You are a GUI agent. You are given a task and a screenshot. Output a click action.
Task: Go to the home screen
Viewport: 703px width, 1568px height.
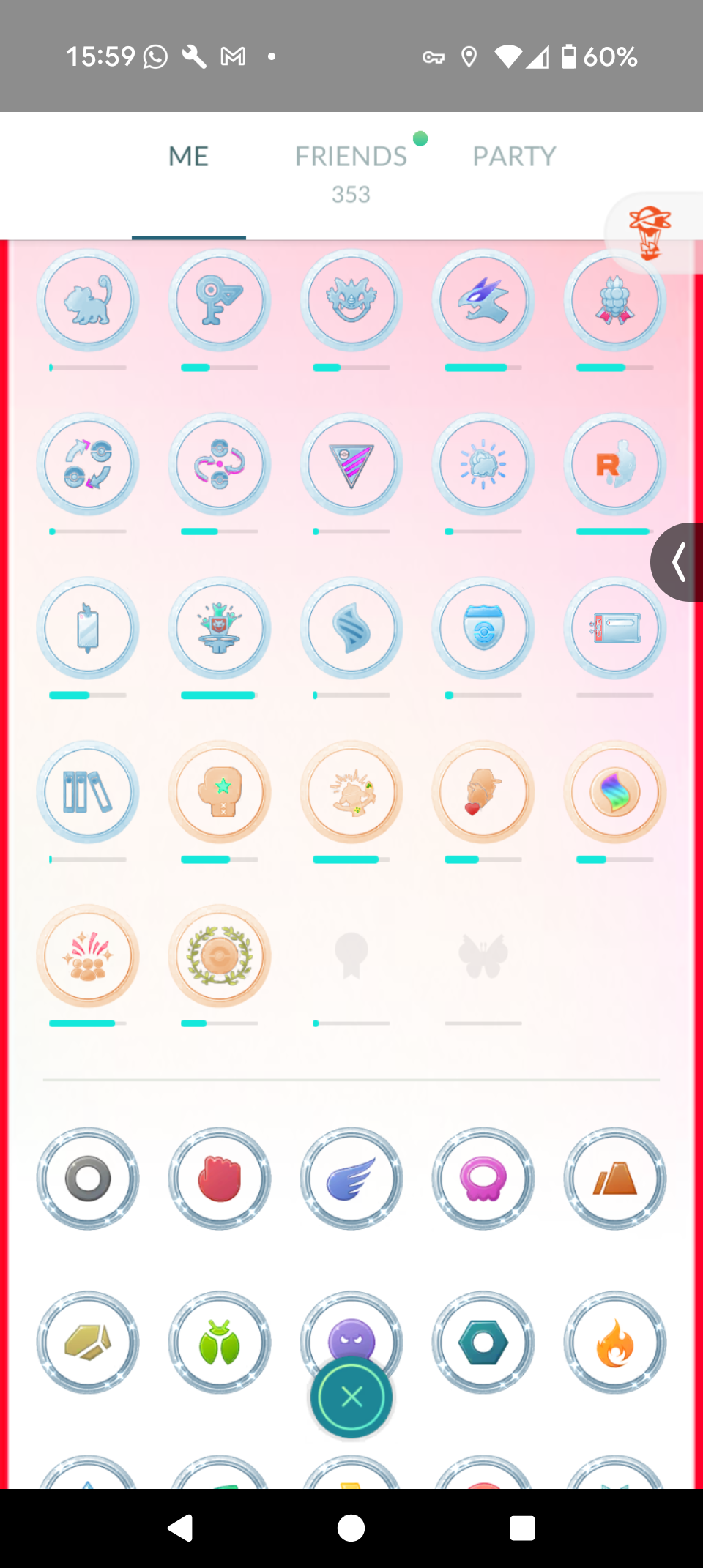click(351, 1528)
